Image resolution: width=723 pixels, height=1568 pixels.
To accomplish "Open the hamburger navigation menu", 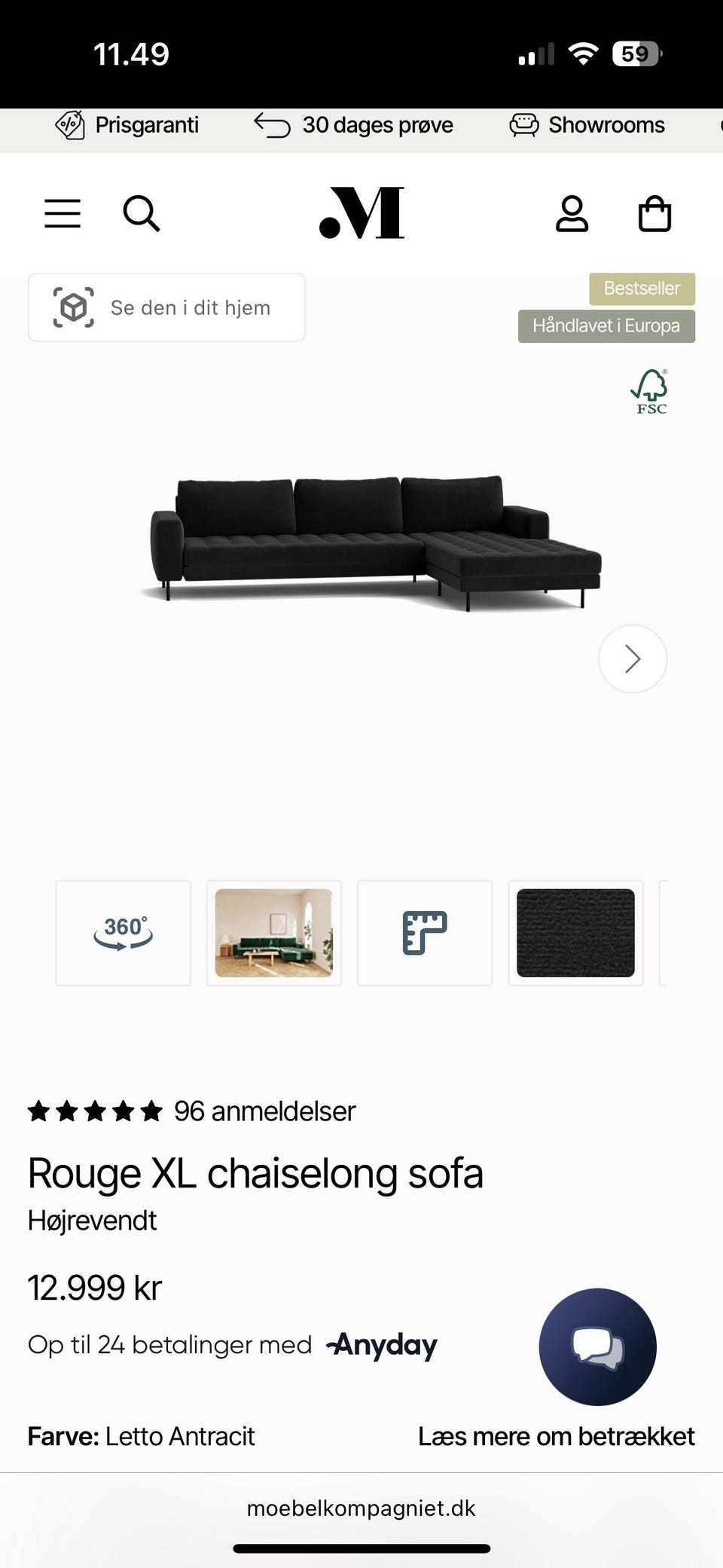I will click(62, 213).
